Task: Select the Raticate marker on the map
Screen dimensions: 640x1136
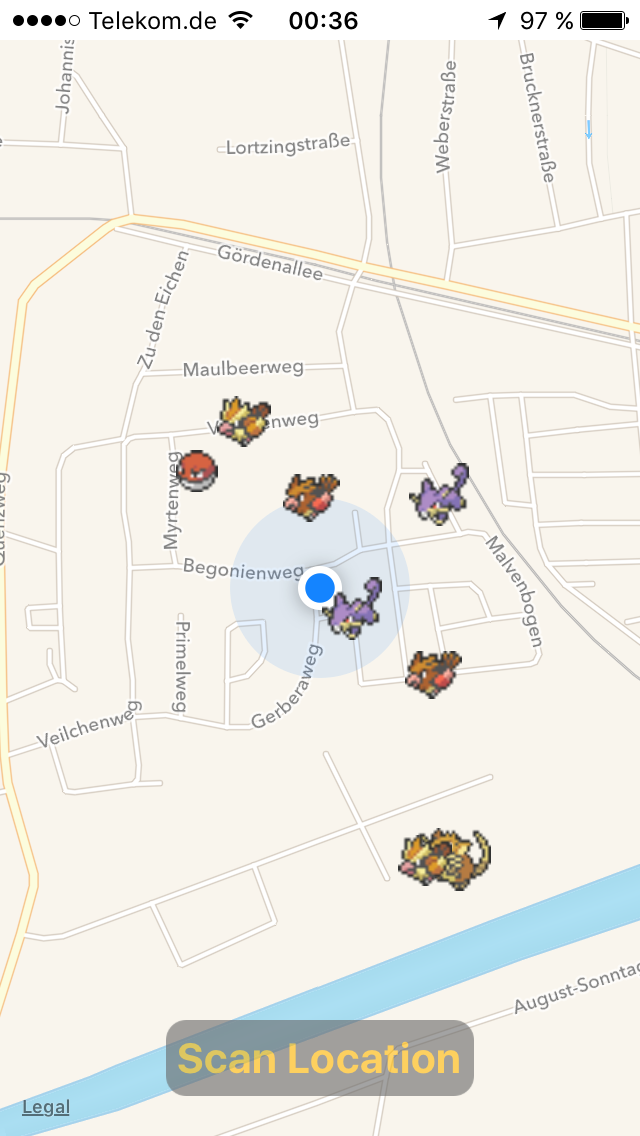Action: point(445,858)
